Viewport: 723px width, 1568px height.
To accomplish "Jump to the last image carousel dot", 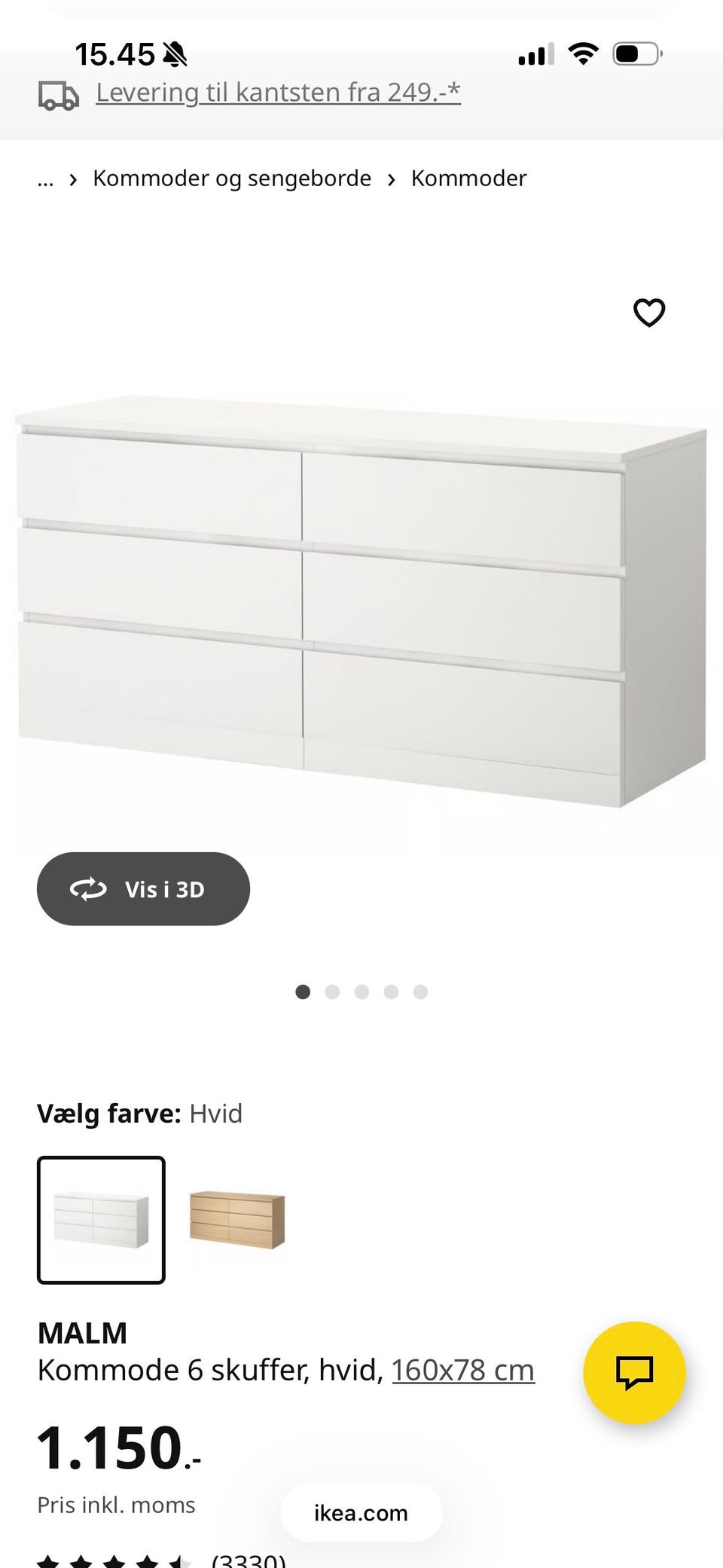I will click(420, 992).
